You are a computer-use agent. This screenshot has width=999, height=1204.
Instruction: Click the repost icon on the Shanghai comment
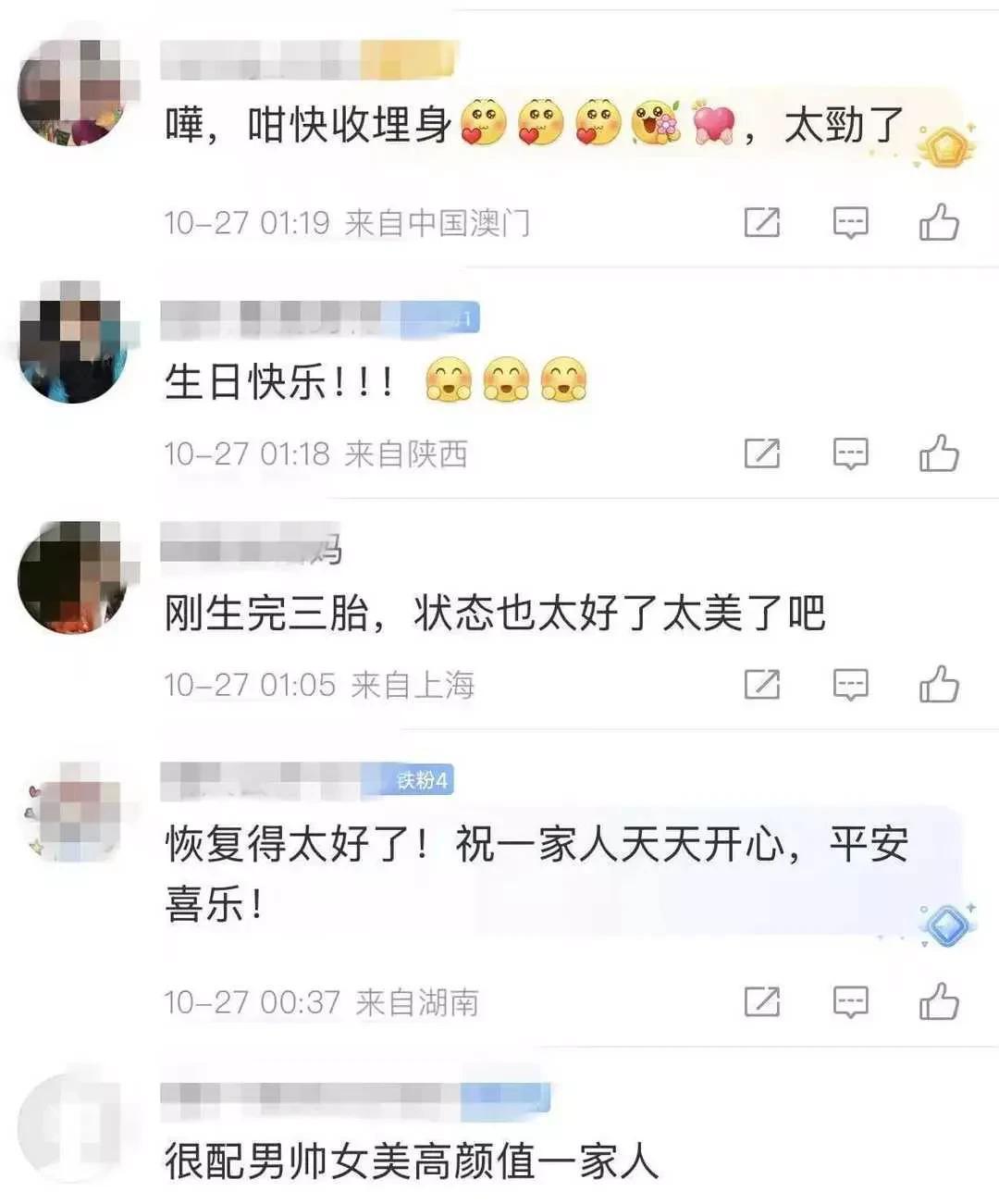761,684
